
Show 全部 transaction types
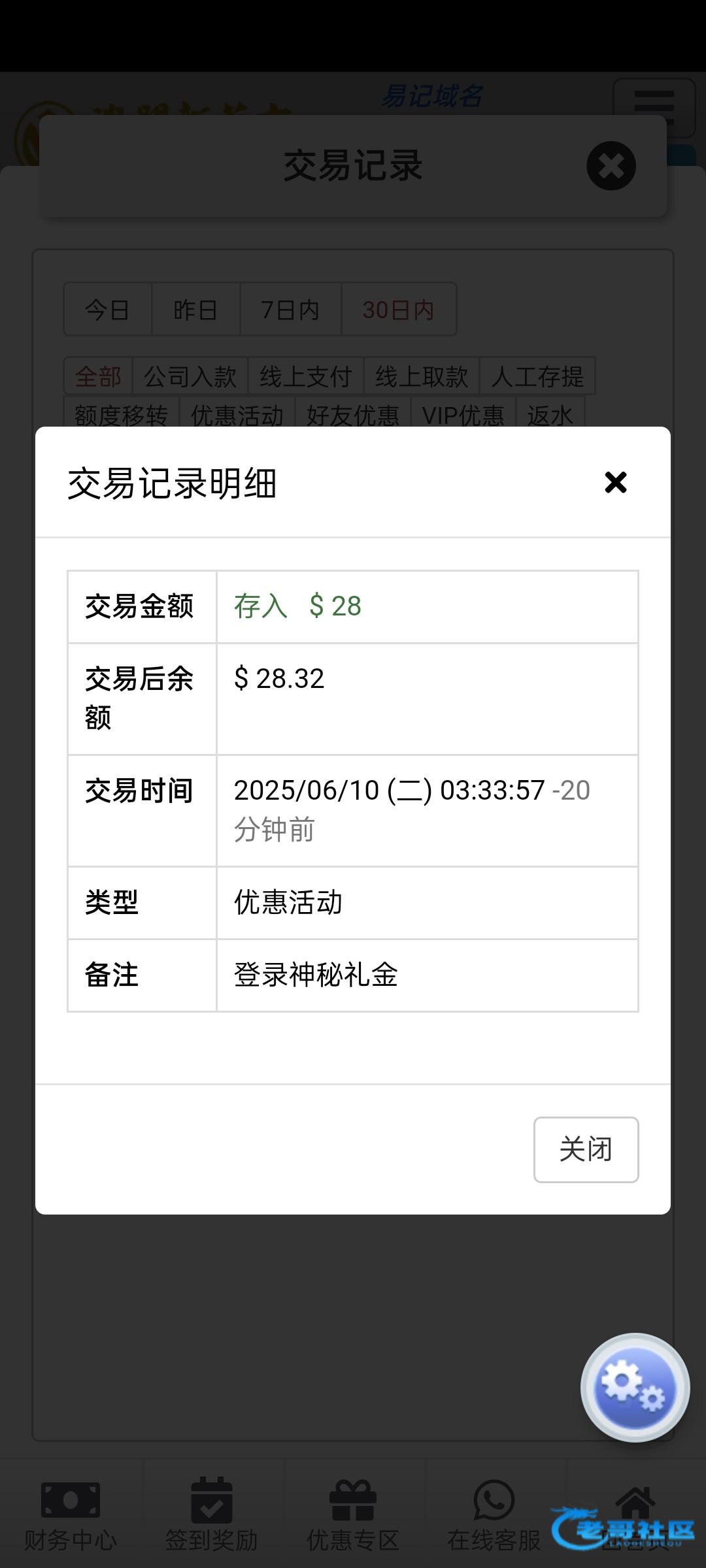click(x=98, y=376)
